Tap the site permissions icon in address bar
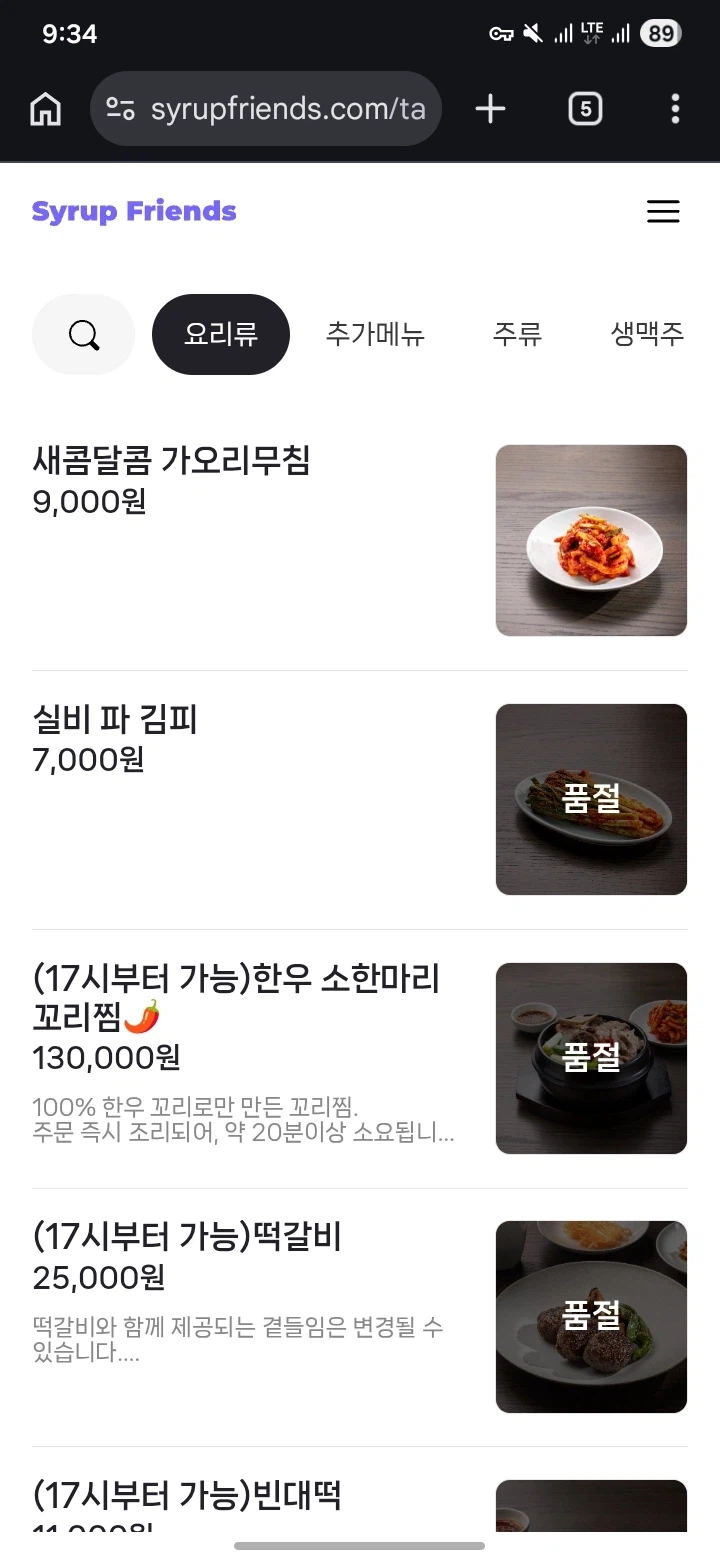The height and width of the screenshot is (1560, 720). click(x=120, y=108)
